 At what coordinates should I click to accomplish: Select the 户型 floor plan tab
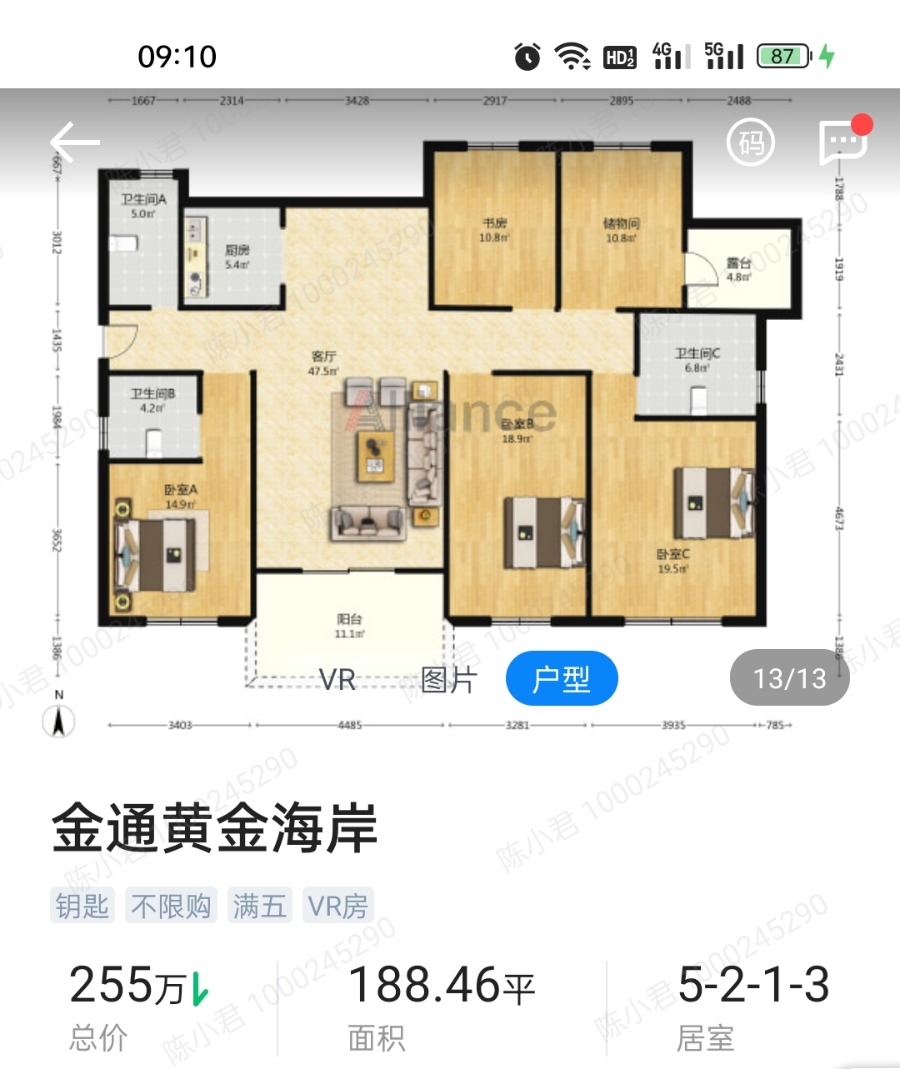click(561, 679)
